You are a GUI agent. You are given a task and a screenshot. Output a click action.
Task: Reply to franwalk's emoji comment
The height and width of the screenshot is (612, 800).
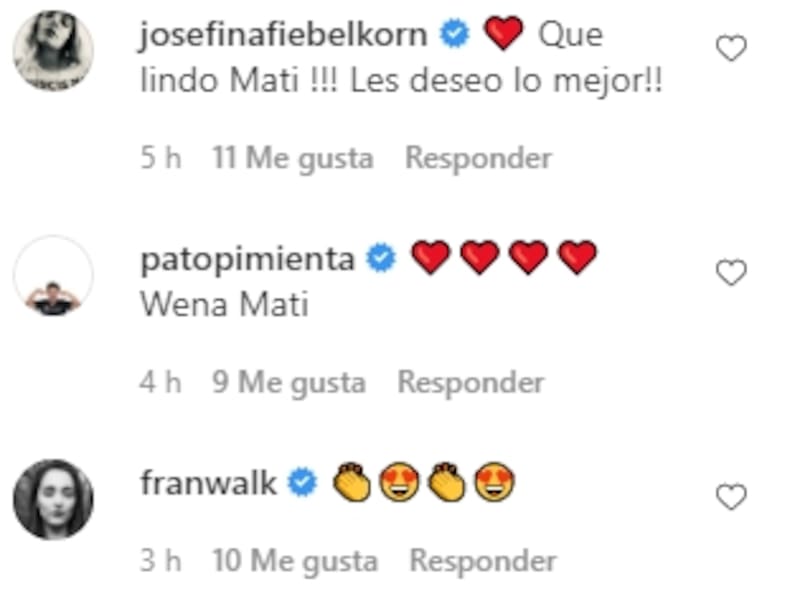[483, 561]
